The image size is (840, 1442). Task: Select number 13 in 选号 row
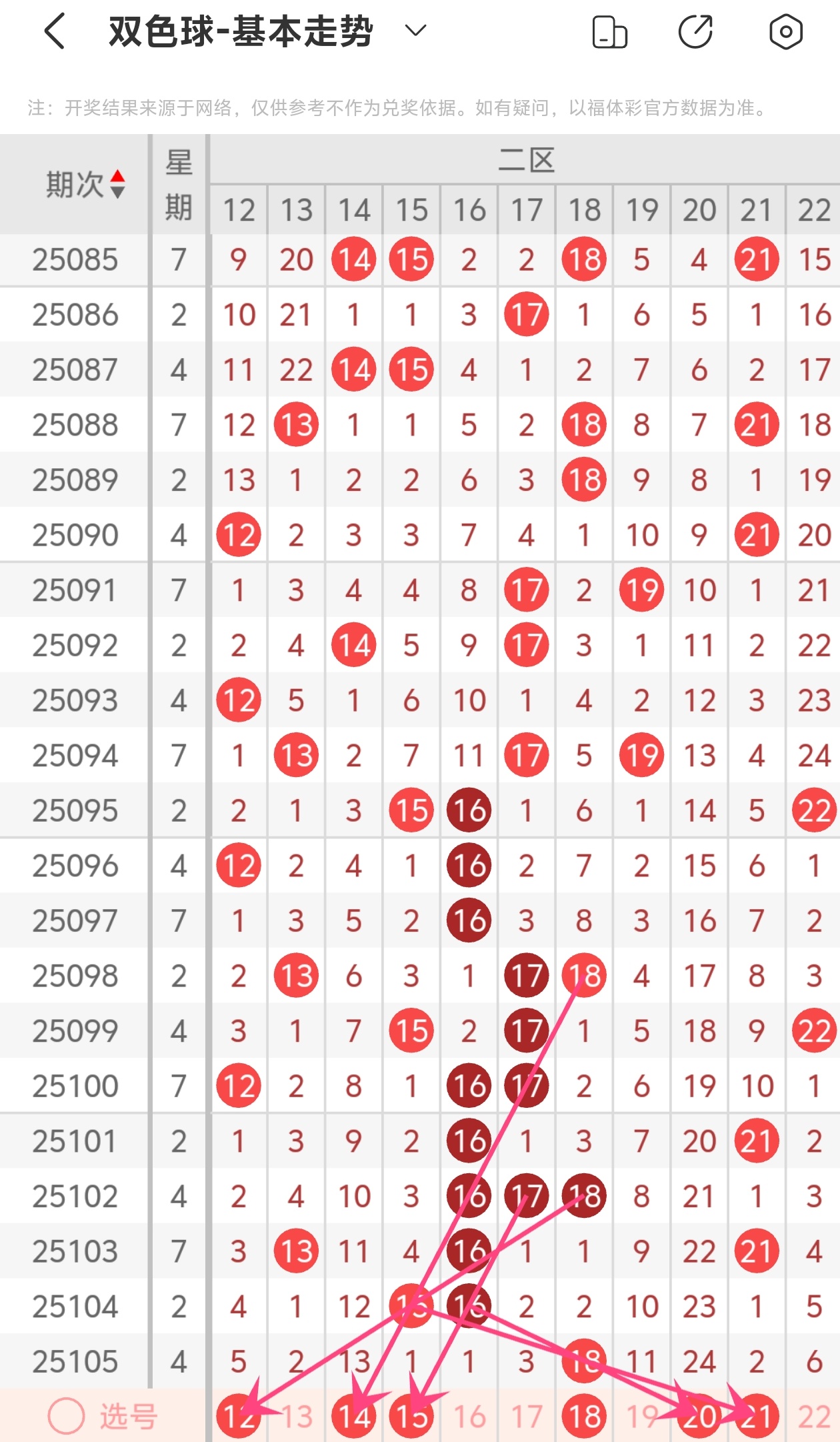point(296,1417)
